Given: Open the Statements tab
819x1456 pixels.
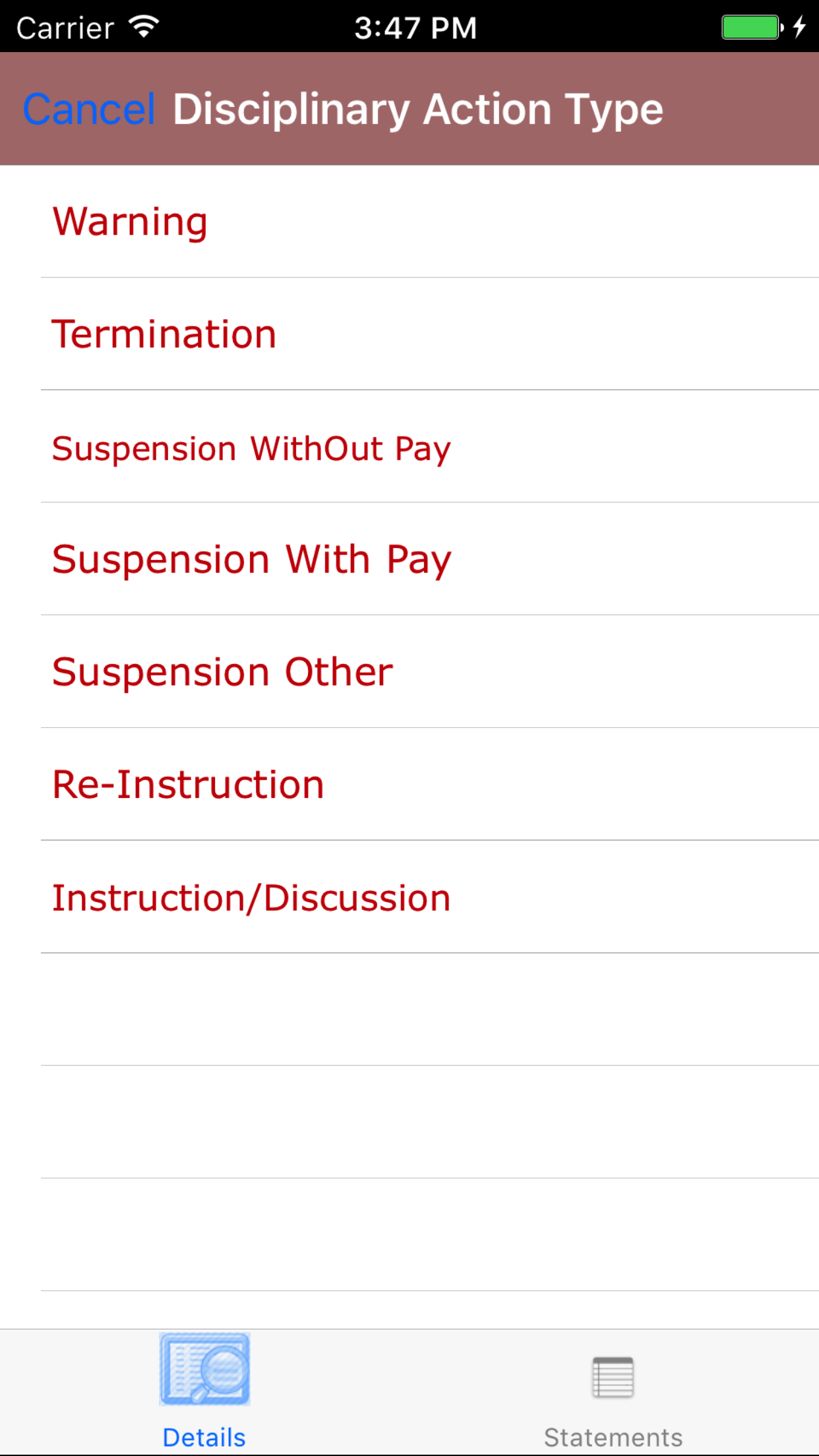Looking at the screenshot, I should point(613,1395).
